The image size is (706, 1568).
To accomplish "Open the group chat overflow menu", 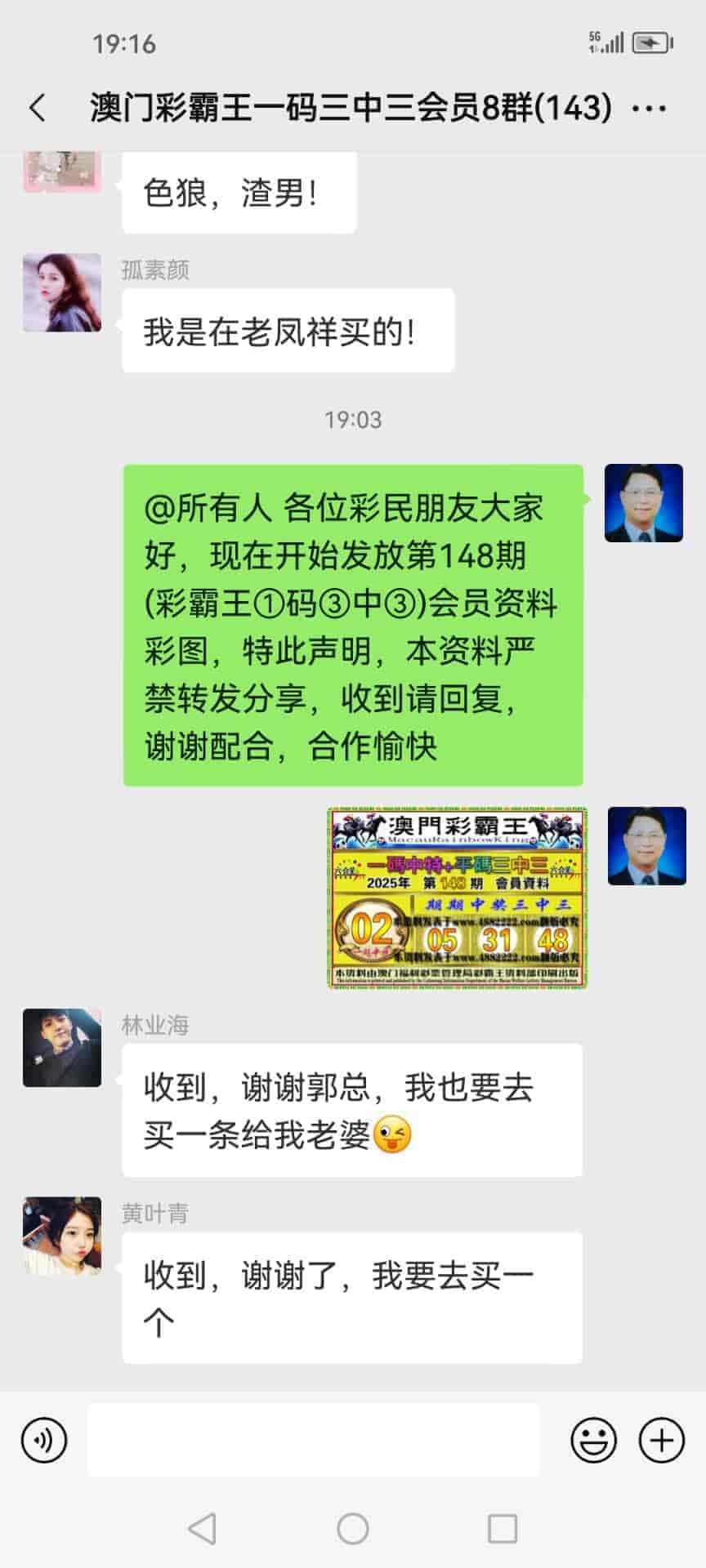I will click(650, 108).
